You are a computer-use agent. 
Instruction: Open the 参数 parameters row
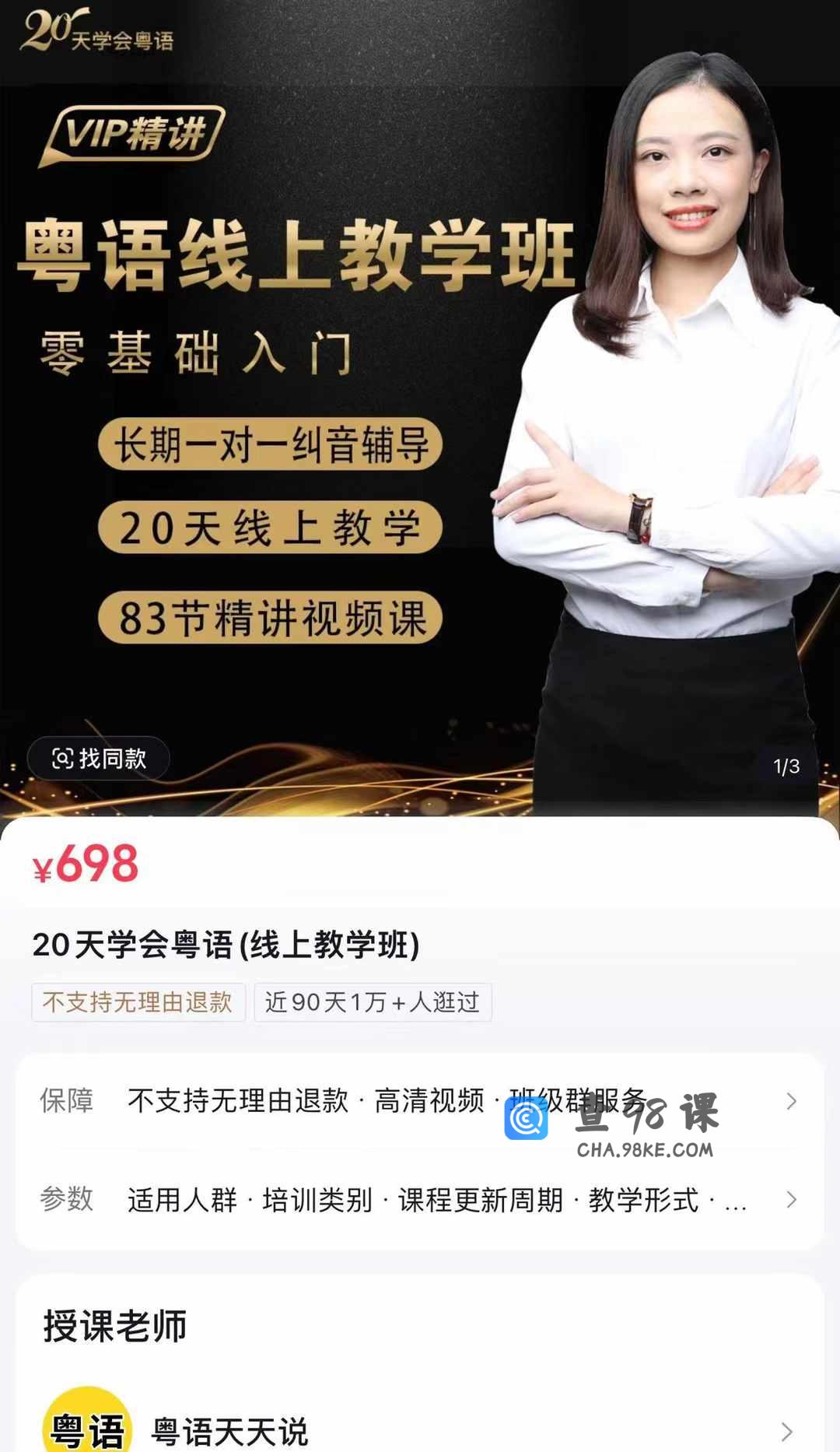420,1199
